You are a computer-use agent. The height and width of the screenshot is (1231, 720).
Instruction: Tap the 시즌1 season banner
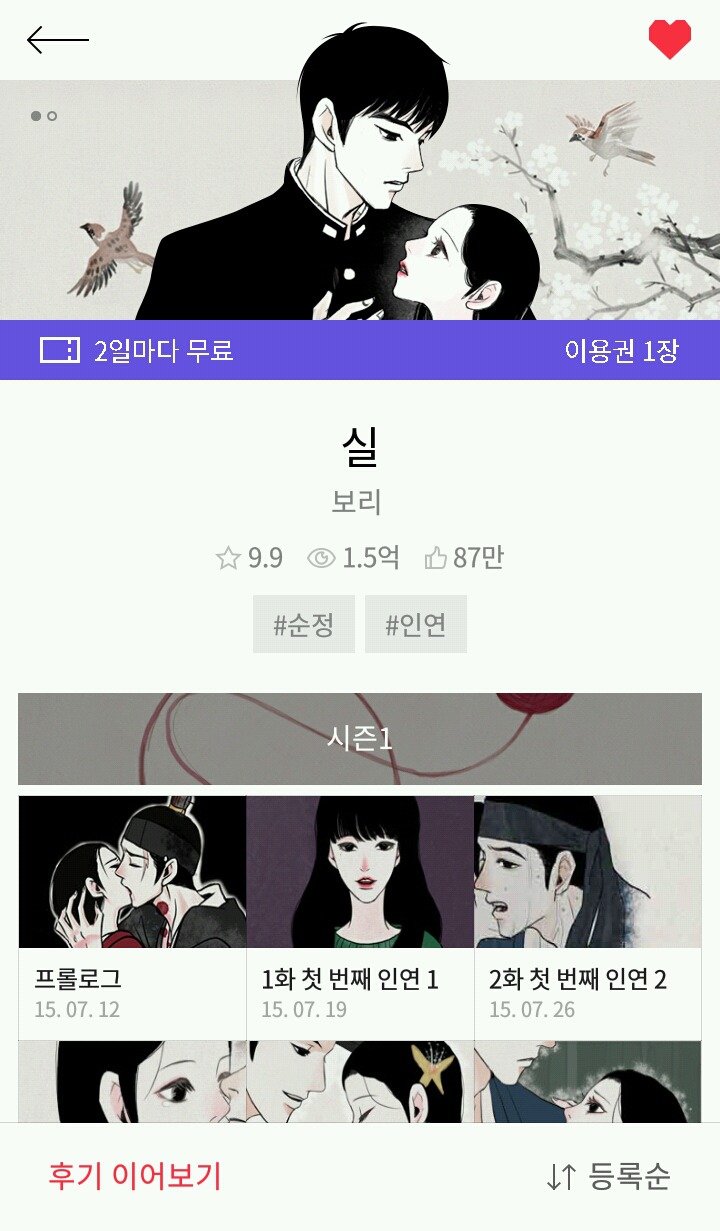359,738
